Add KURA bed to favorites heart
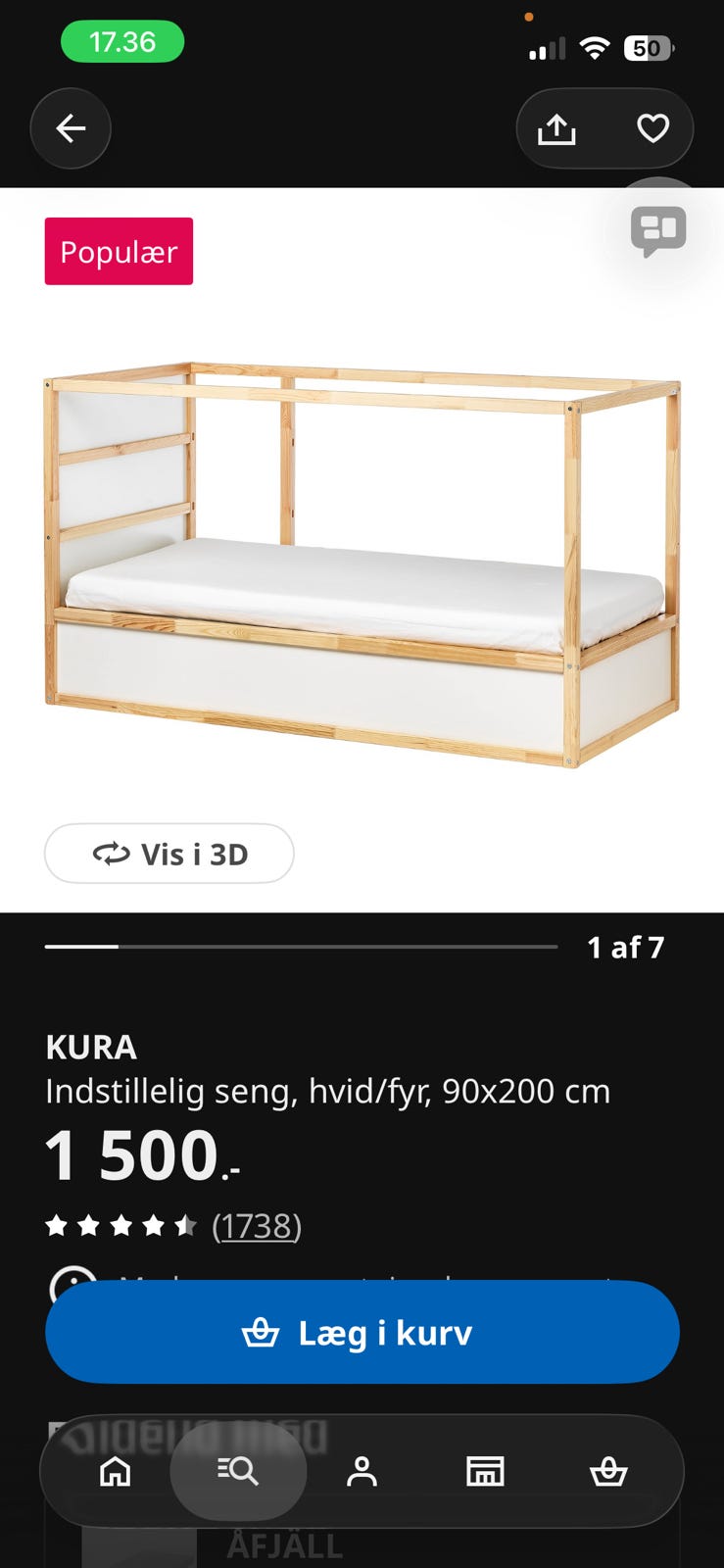Screen dimensions: 724x1568 point(652,128)
